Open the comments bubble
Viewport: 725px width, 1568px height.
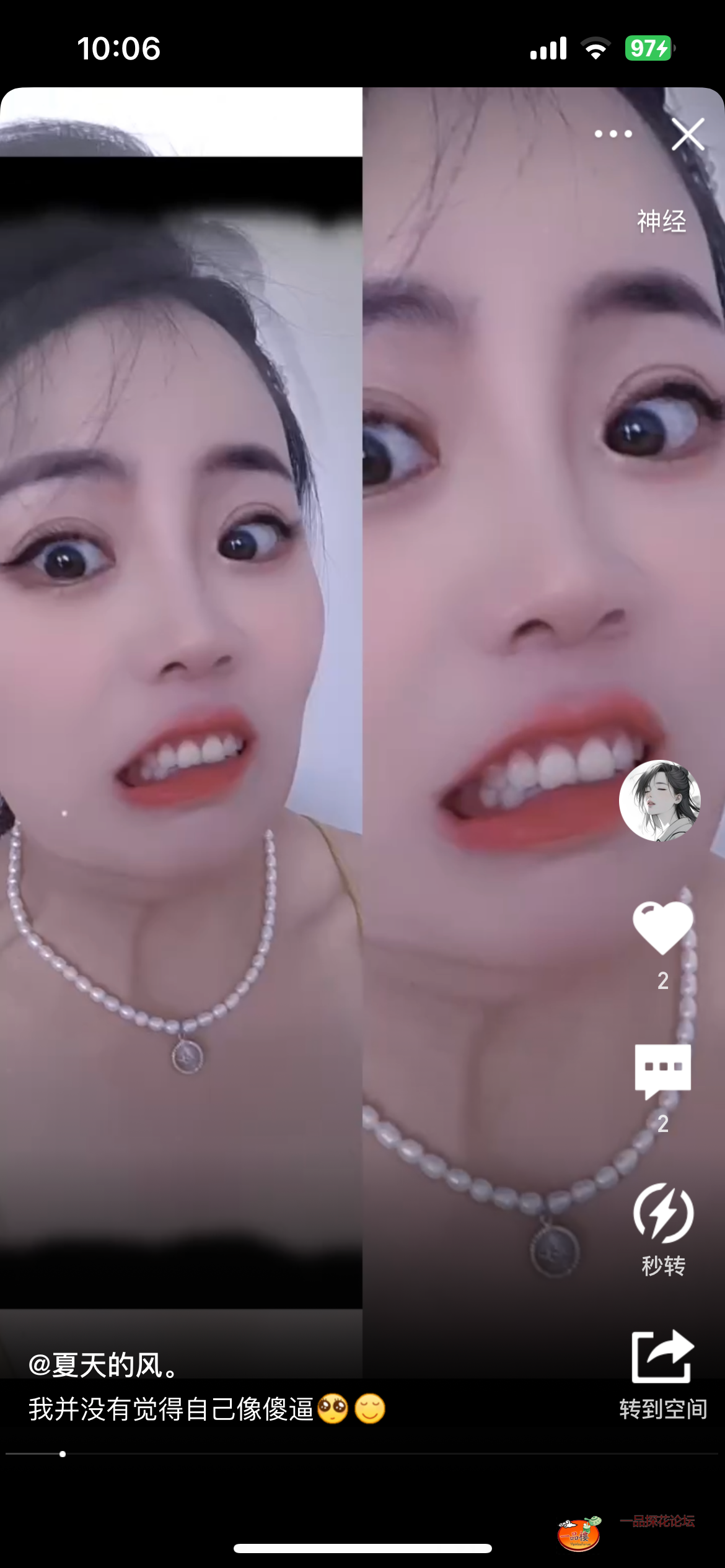(x=662, y=1070)
